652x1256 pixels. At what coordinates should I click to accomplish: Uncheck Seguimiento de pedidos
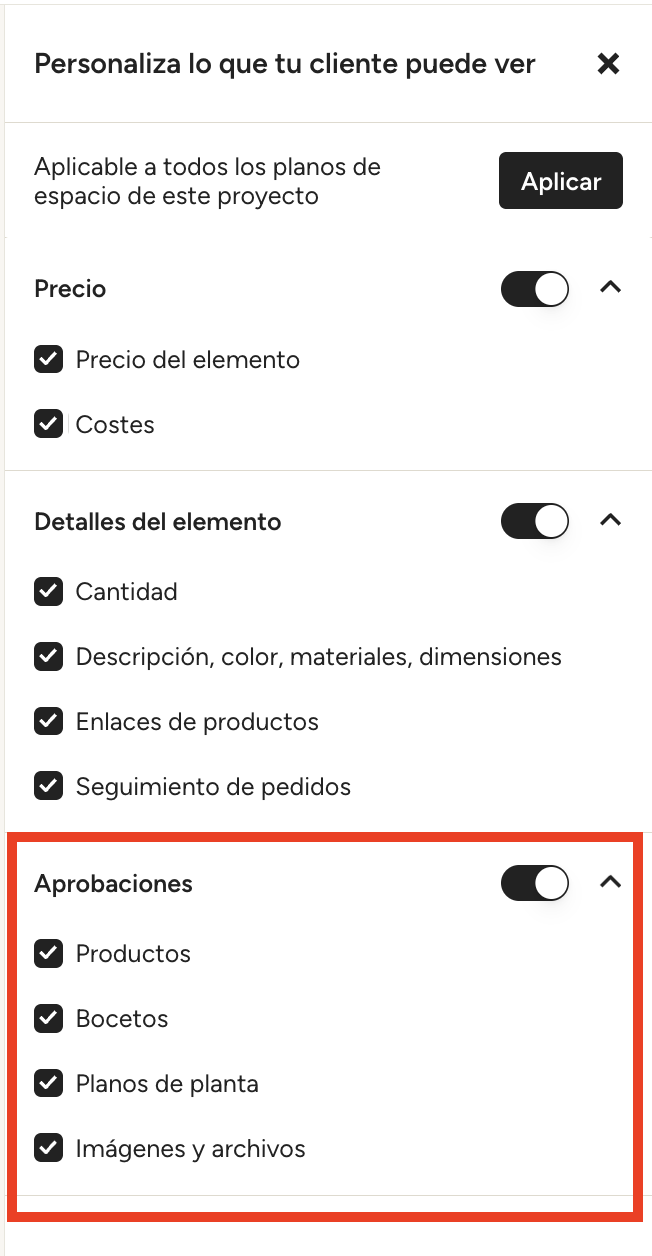coord(49,787)
